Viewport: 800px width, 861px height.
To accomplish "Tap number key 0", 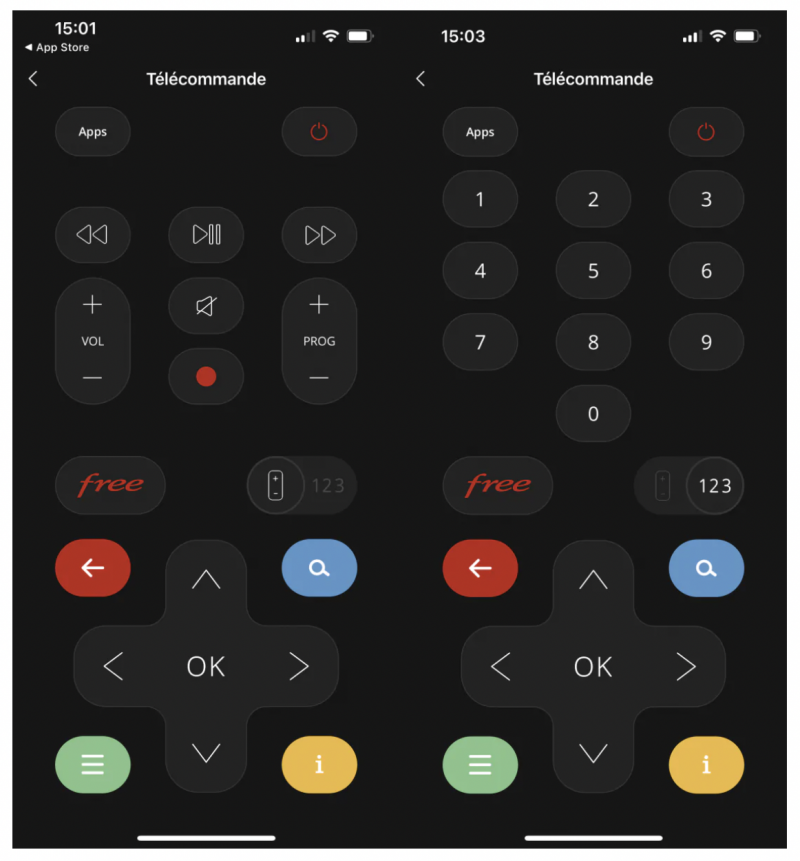I will (x=593, y=414).
